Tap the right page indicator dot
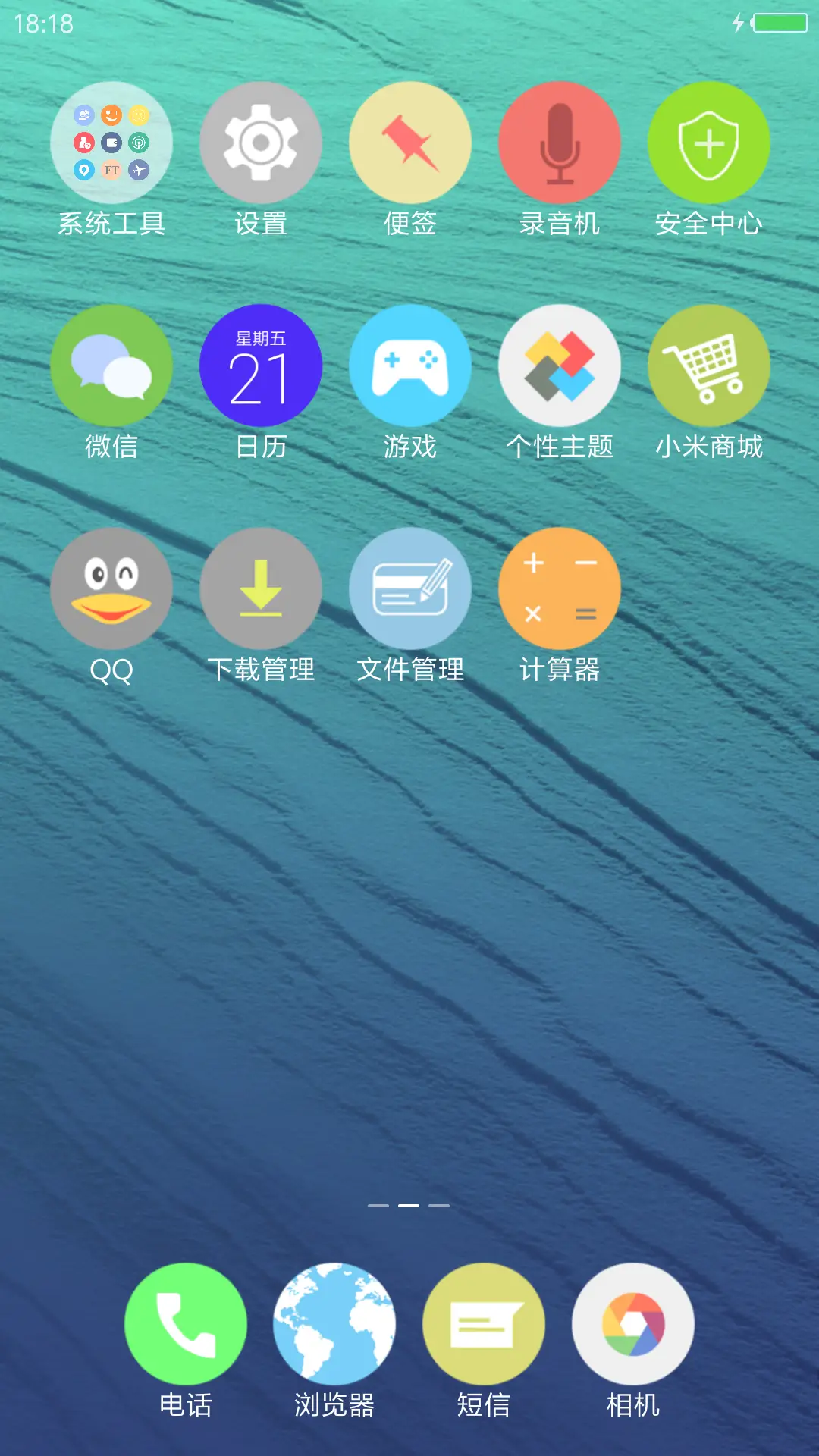Image resolution: width=819 pixels, height=1456 pixels. (438, 1203)
